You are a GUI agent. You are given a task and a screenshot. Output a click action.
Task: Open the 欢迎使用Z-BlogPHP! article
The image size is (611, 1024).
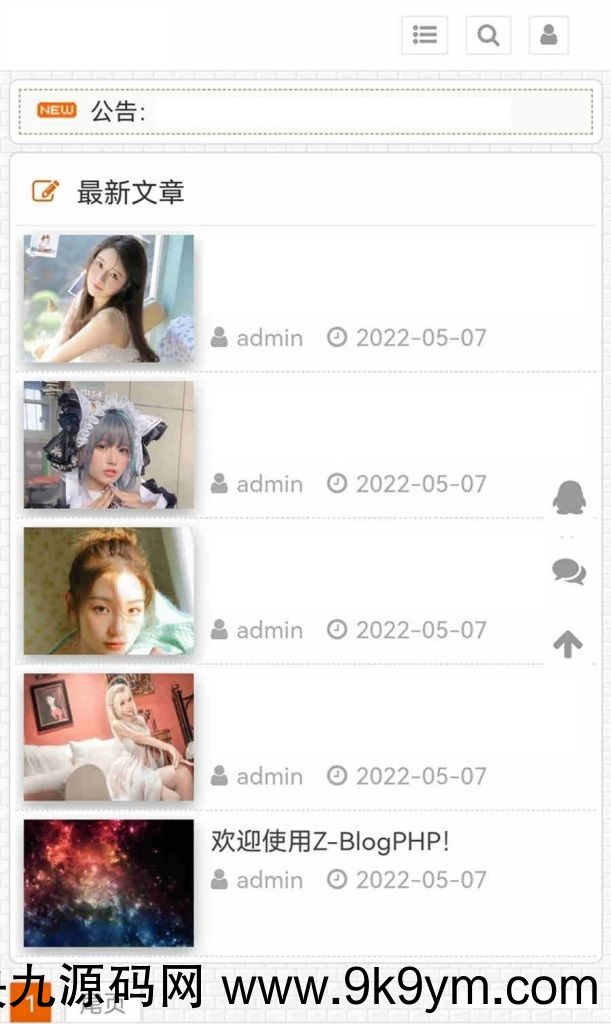(x=330, y=842)
